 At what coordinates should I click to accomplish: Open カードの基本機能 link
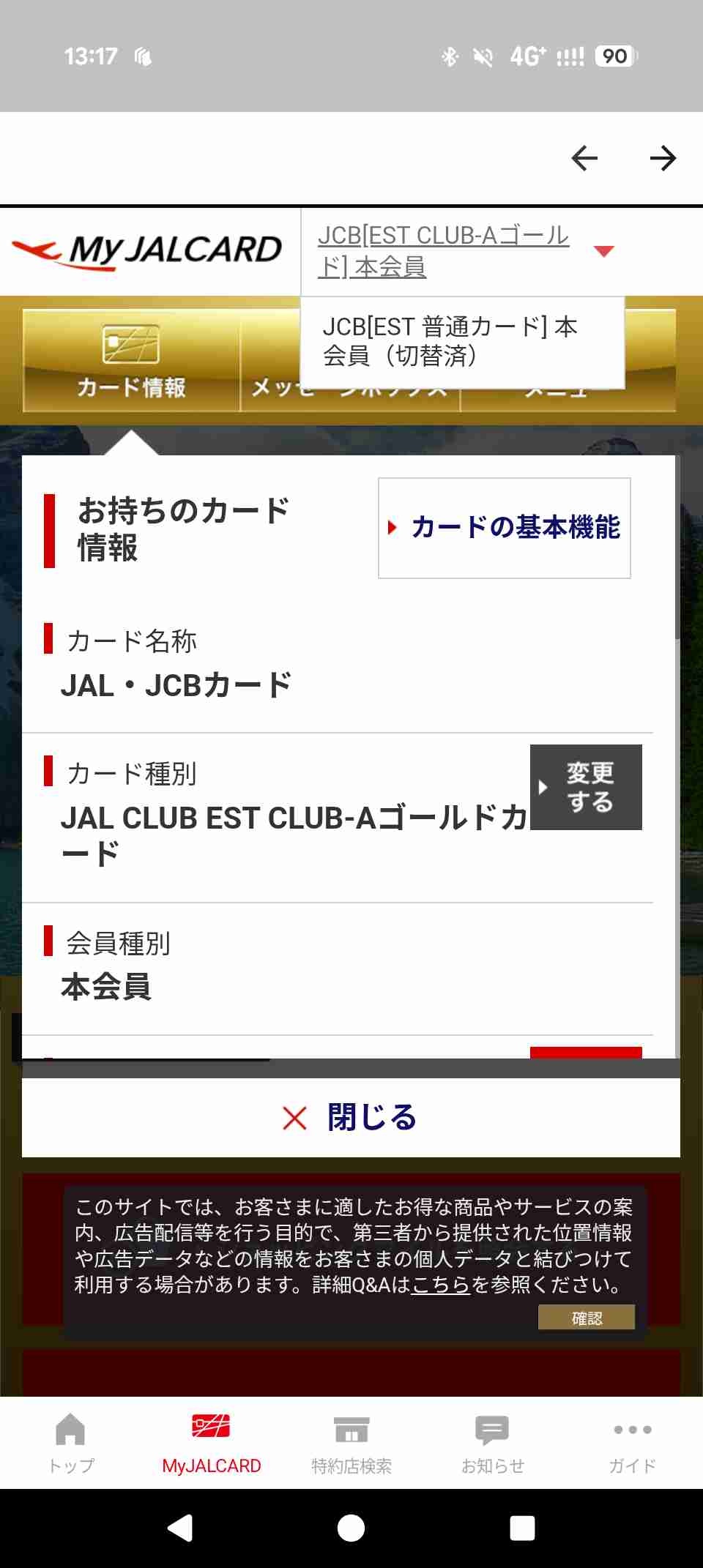505,528
